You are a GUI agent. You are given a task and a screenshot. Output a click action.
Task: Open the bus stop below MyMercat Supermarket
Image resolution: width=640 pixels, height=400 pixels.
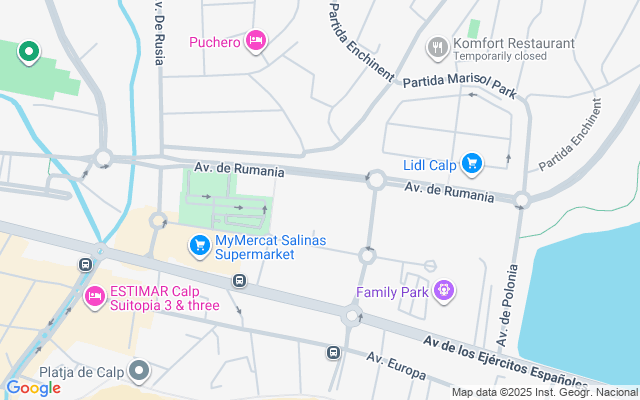[x=239, y=280]
